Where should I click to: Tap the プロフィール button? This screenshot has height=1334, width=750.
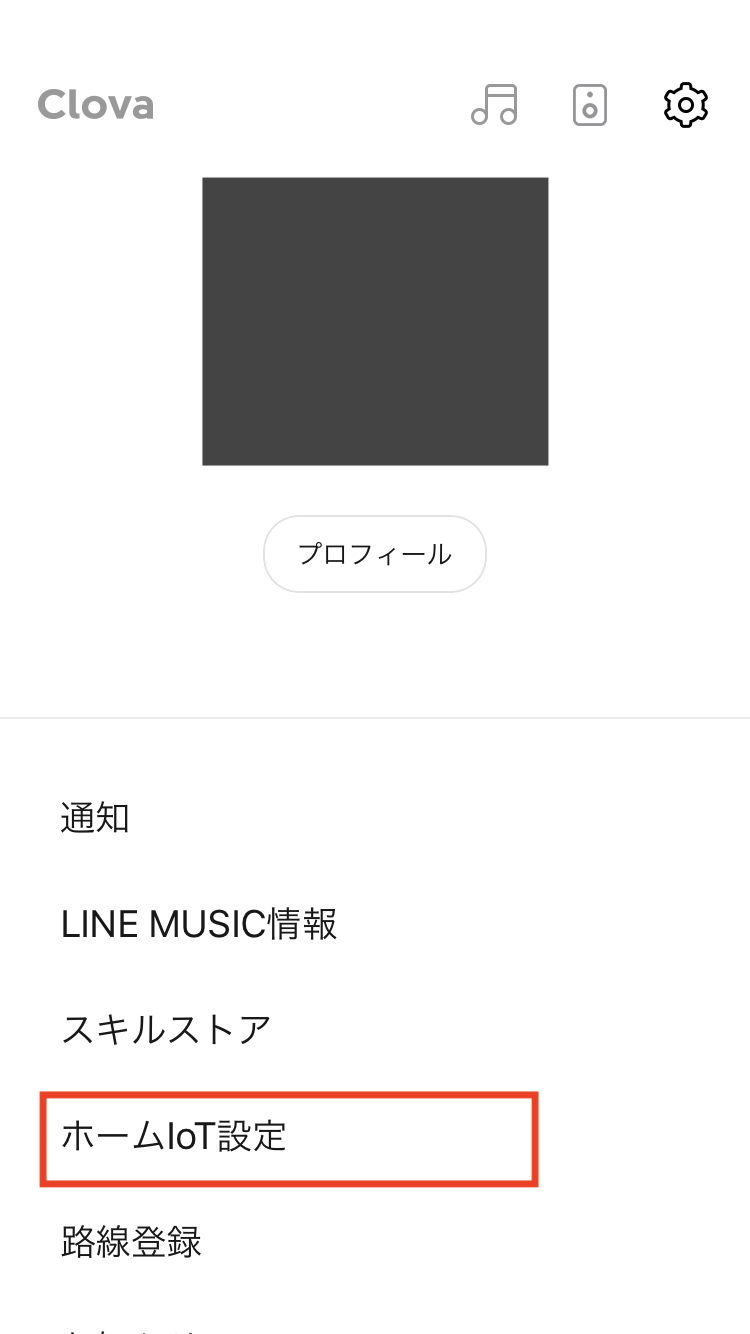coord(375,554)
